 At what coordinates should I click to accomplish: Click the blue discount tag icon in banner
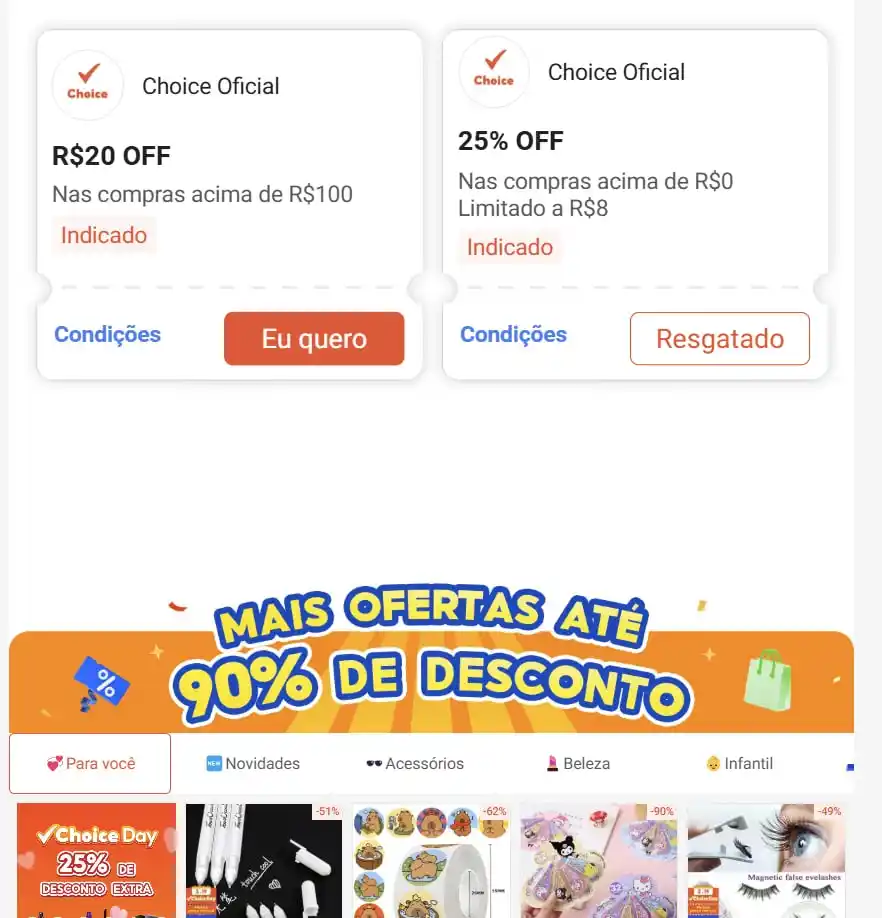(x=100, y=680)
